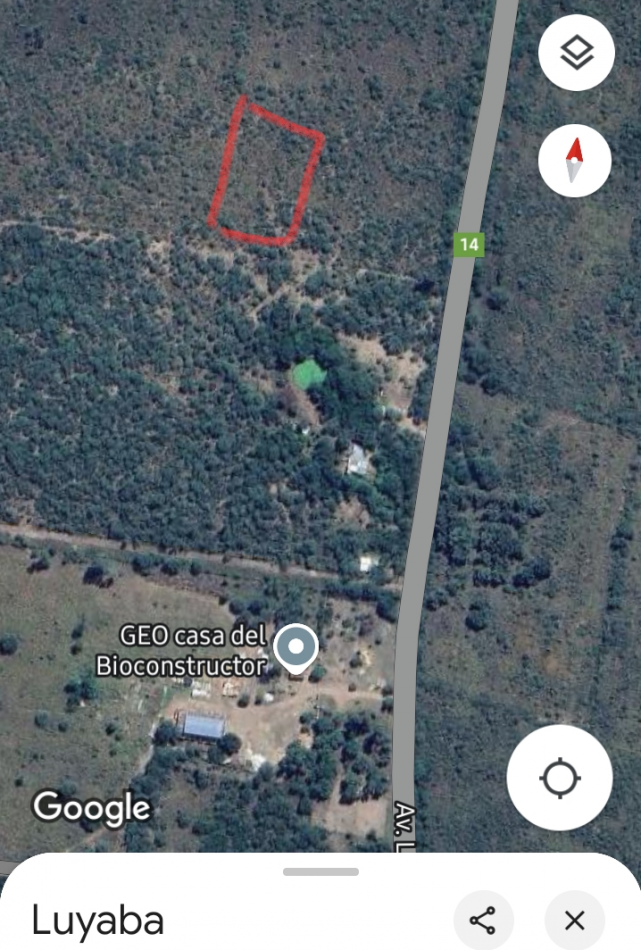Open the map layers selector

pyautogui.click(x=575, y=53)
